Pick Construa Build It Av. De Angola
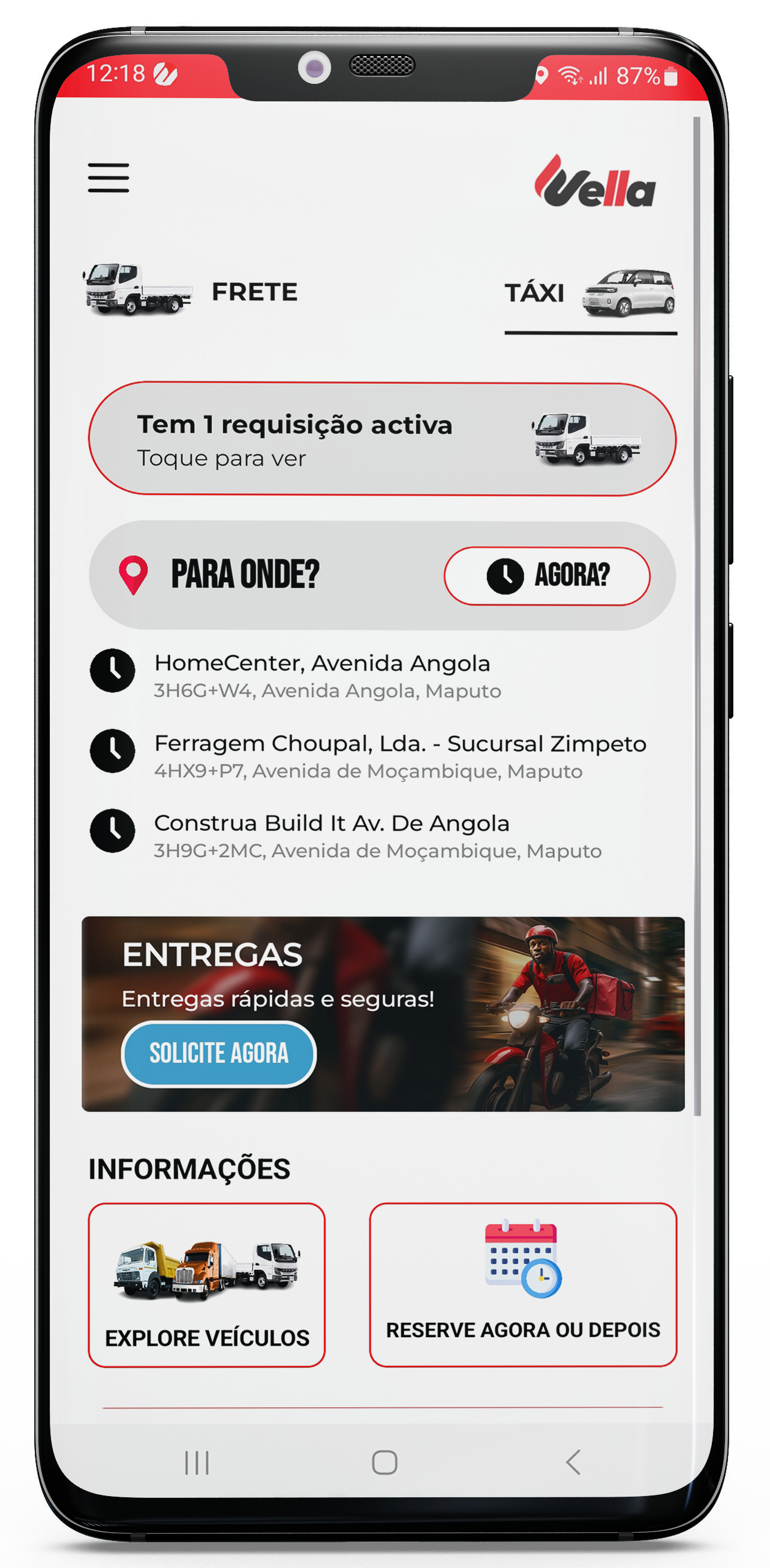 tap(331, 834)
